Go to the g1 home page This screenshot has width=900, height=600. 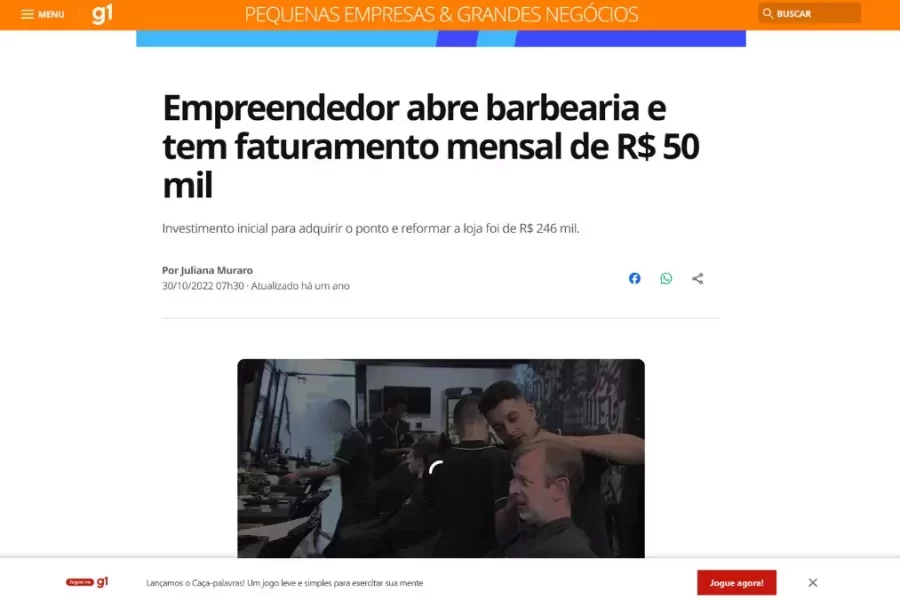(102, 14)
